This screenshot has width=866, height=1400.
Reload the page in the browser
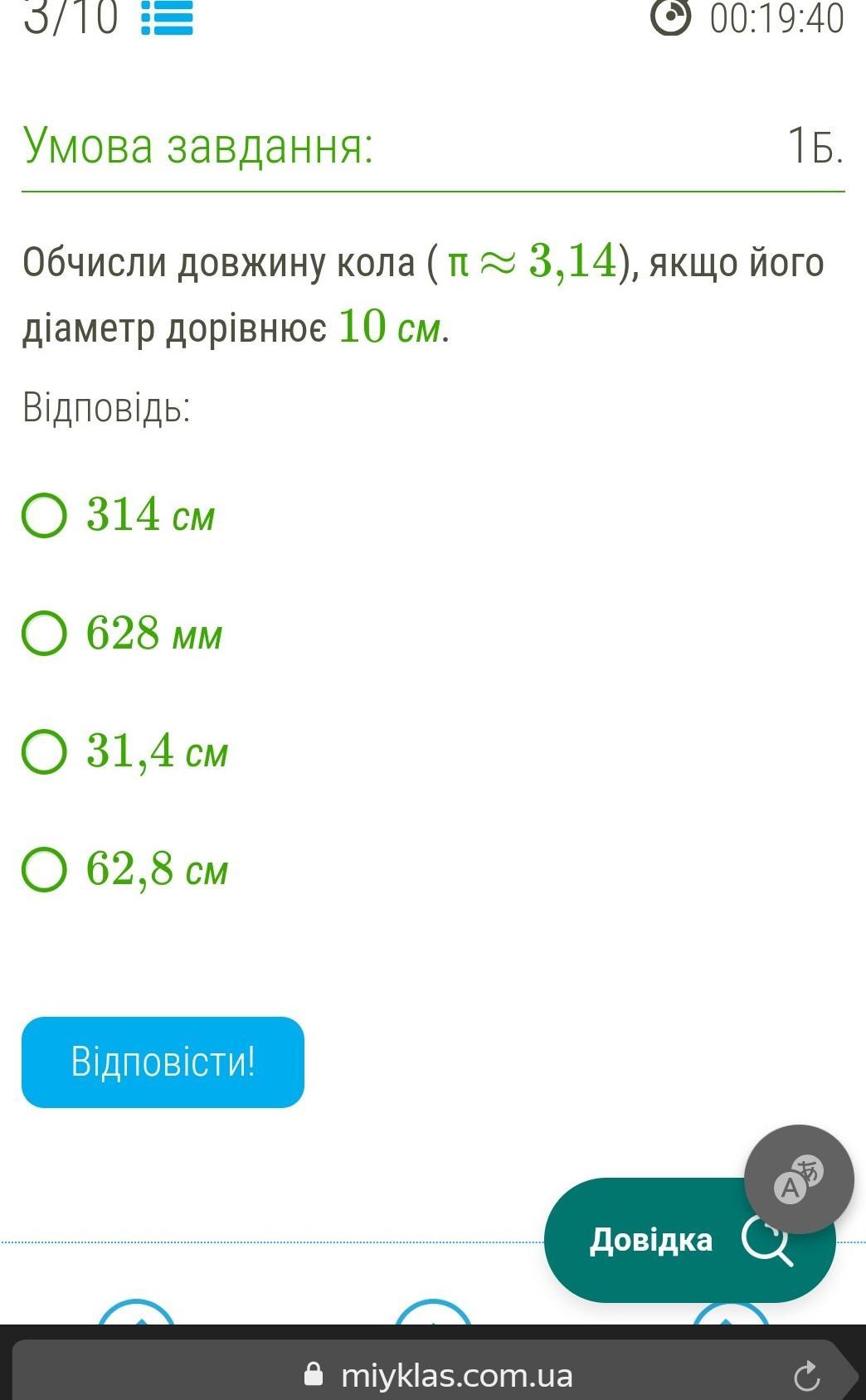click(806, 1377)
